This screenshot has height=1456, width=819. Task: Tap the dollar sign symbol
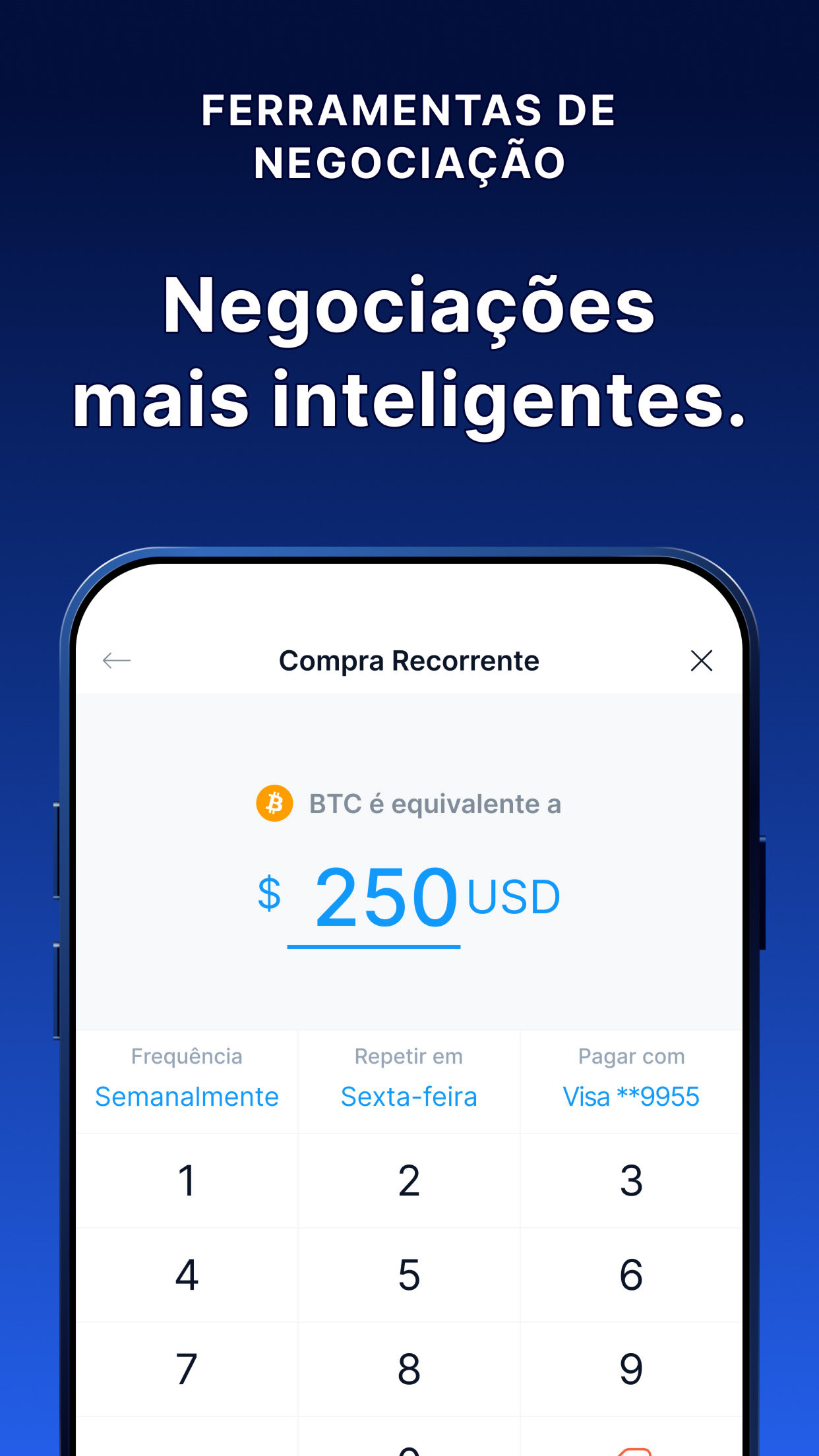(269, 894)
